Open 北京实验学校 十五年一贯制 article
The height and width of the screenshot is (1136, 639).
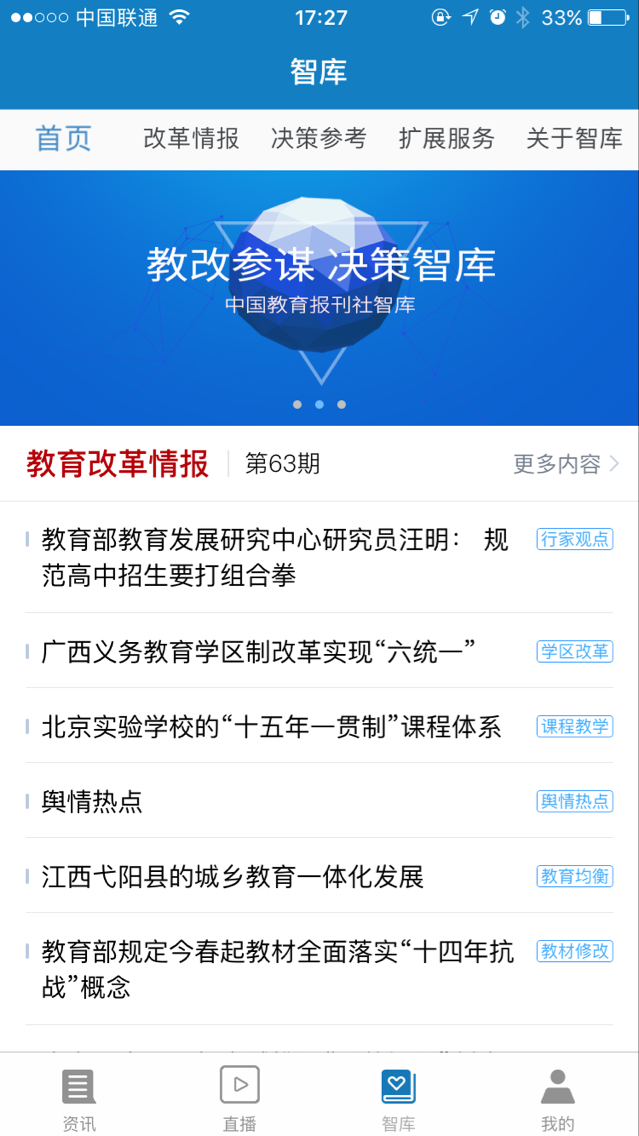320,726
